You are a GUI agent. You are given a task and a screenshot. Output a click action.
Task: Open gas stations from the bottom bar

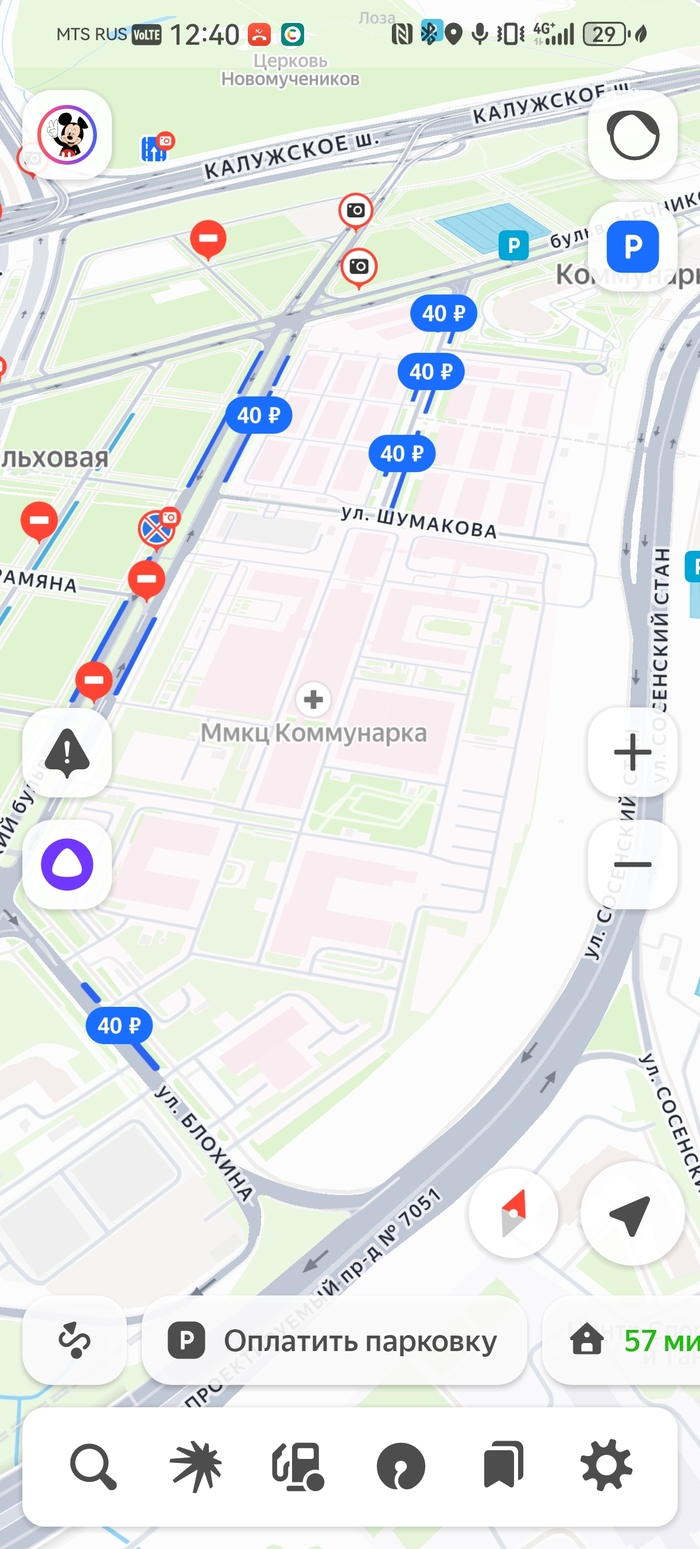(298, 1467)
